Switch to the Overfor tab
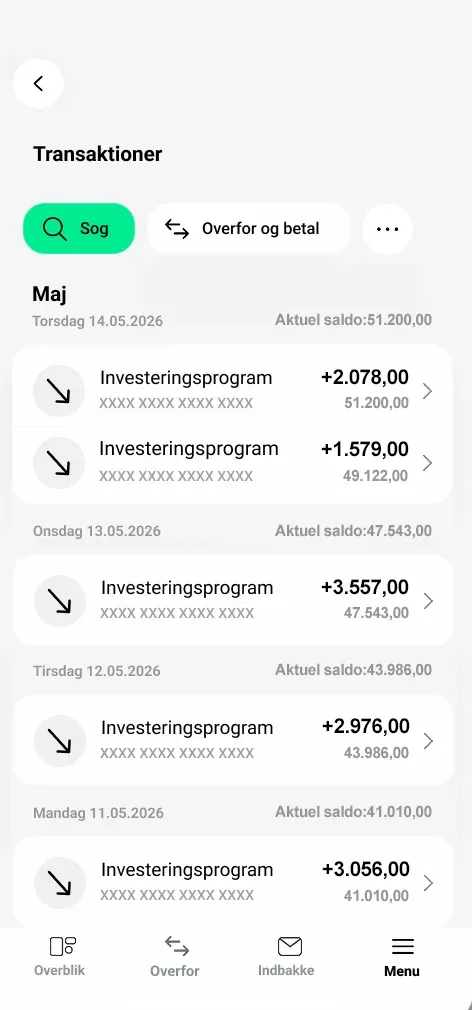The width and height of the screenshot is (472, 1010). point(175,957)
